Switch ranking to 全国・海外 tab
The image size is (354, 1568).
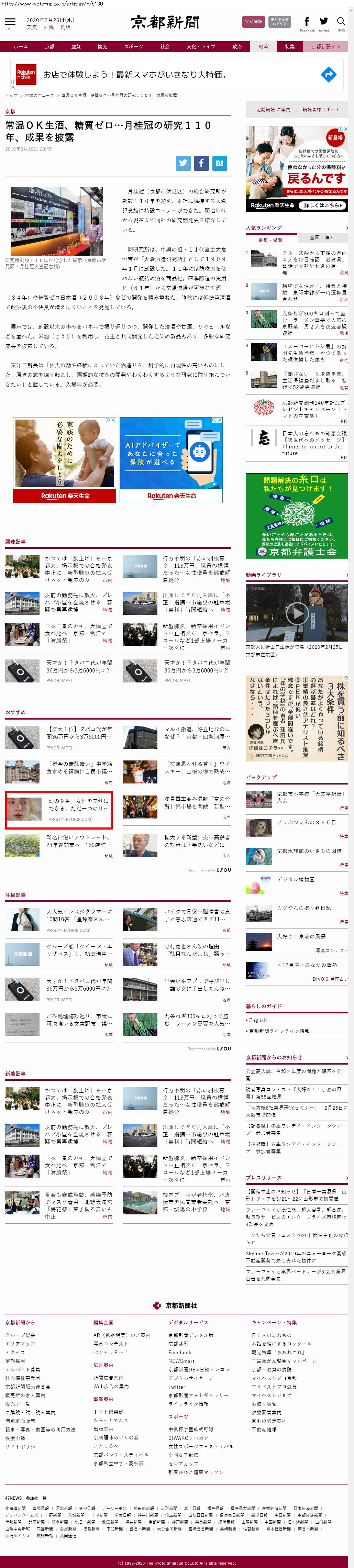coord(322,238)
